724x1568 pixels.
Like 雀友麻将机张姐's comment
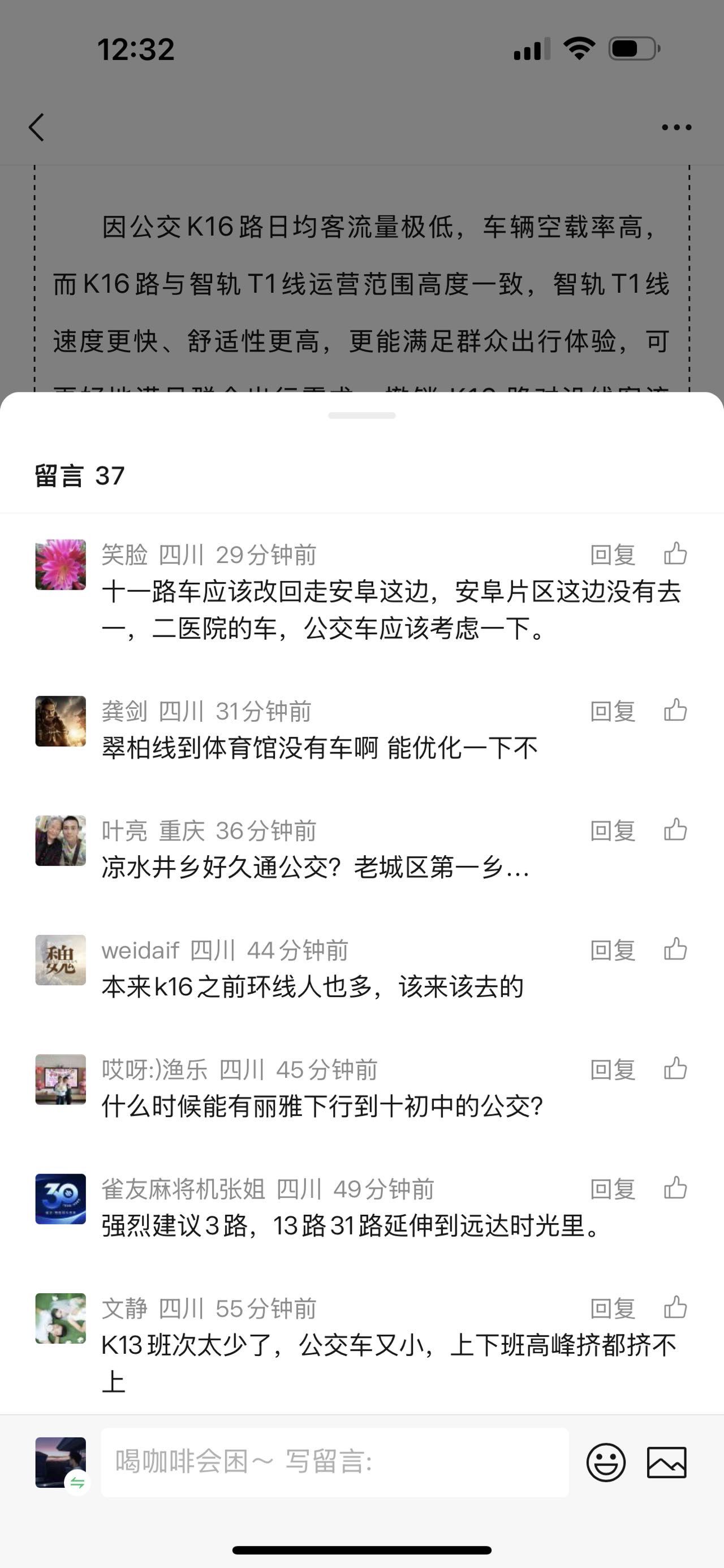(675, 1188)
